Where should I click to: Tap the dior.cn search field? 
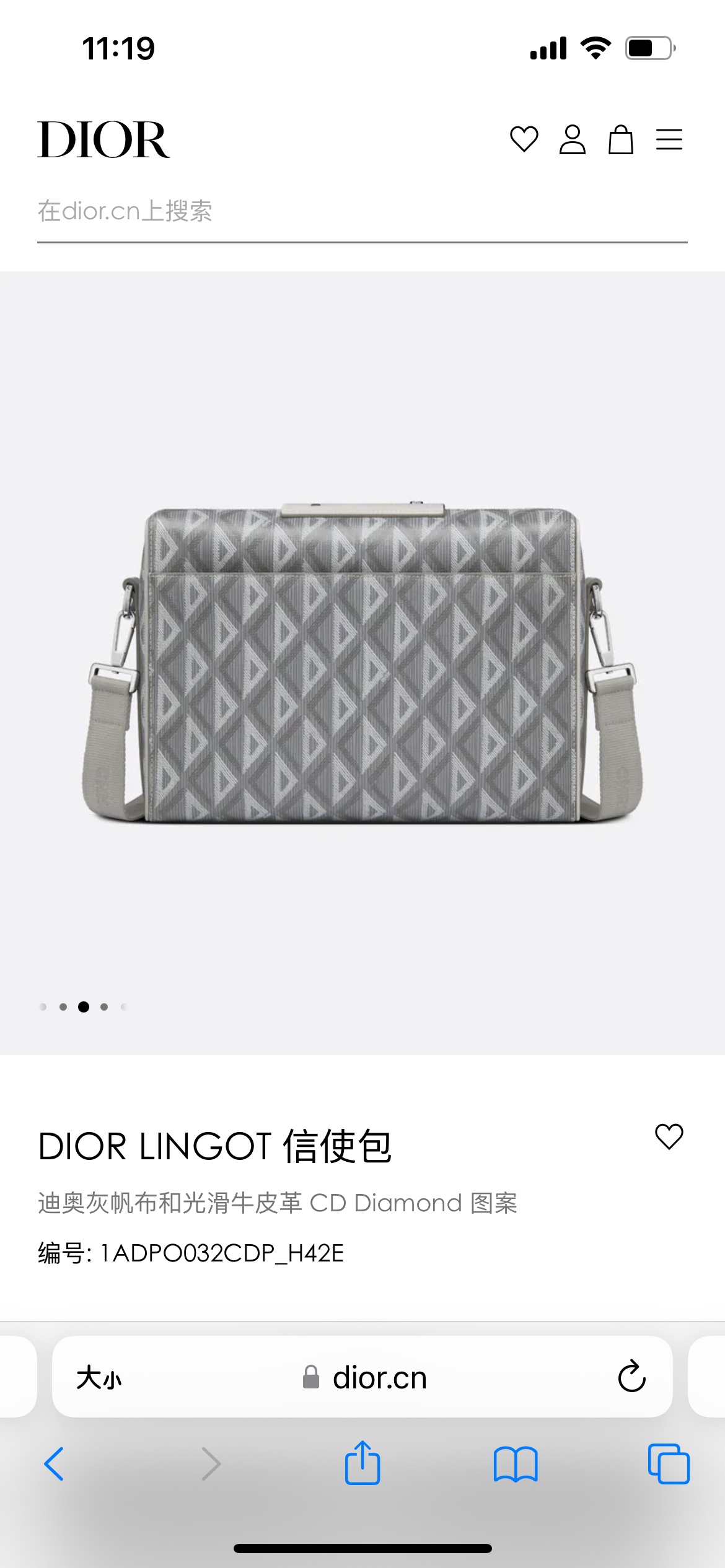tap(362, 212)
